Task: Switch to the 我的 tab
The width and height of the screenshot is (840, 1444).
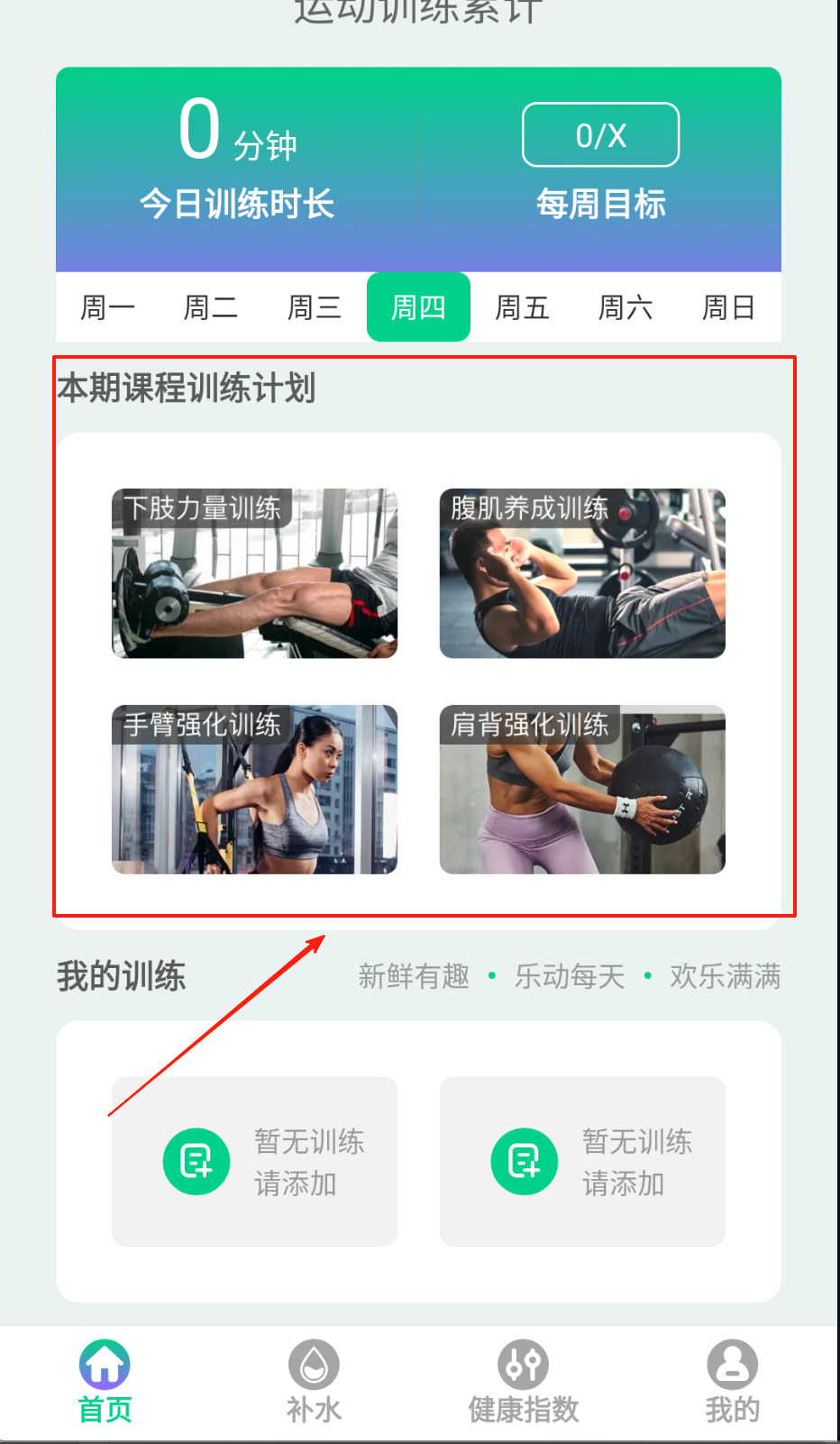Action: (733, 1383)
